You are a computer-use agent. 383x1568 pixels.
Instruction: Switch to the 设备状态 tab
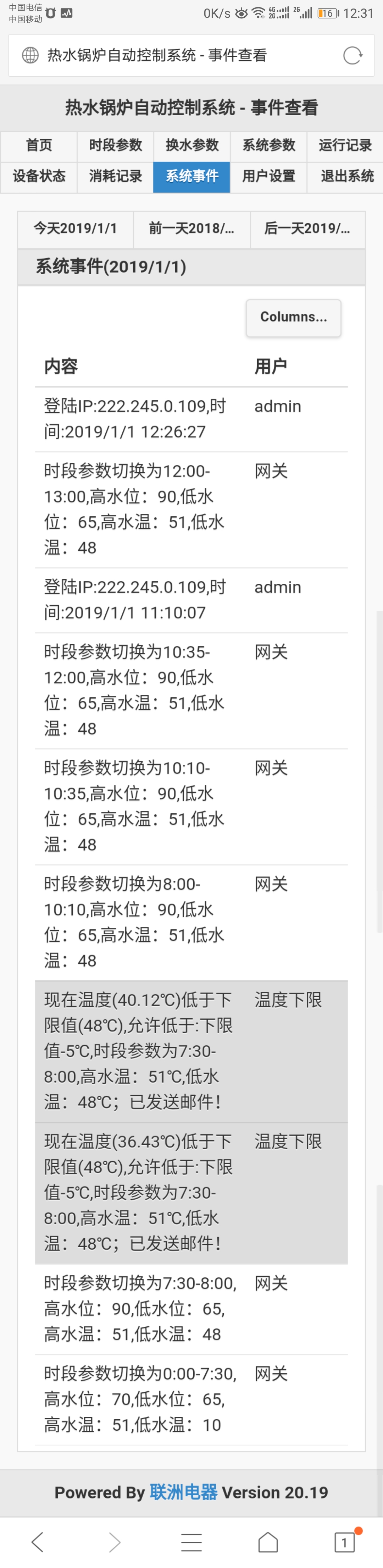tap(39, 176)
